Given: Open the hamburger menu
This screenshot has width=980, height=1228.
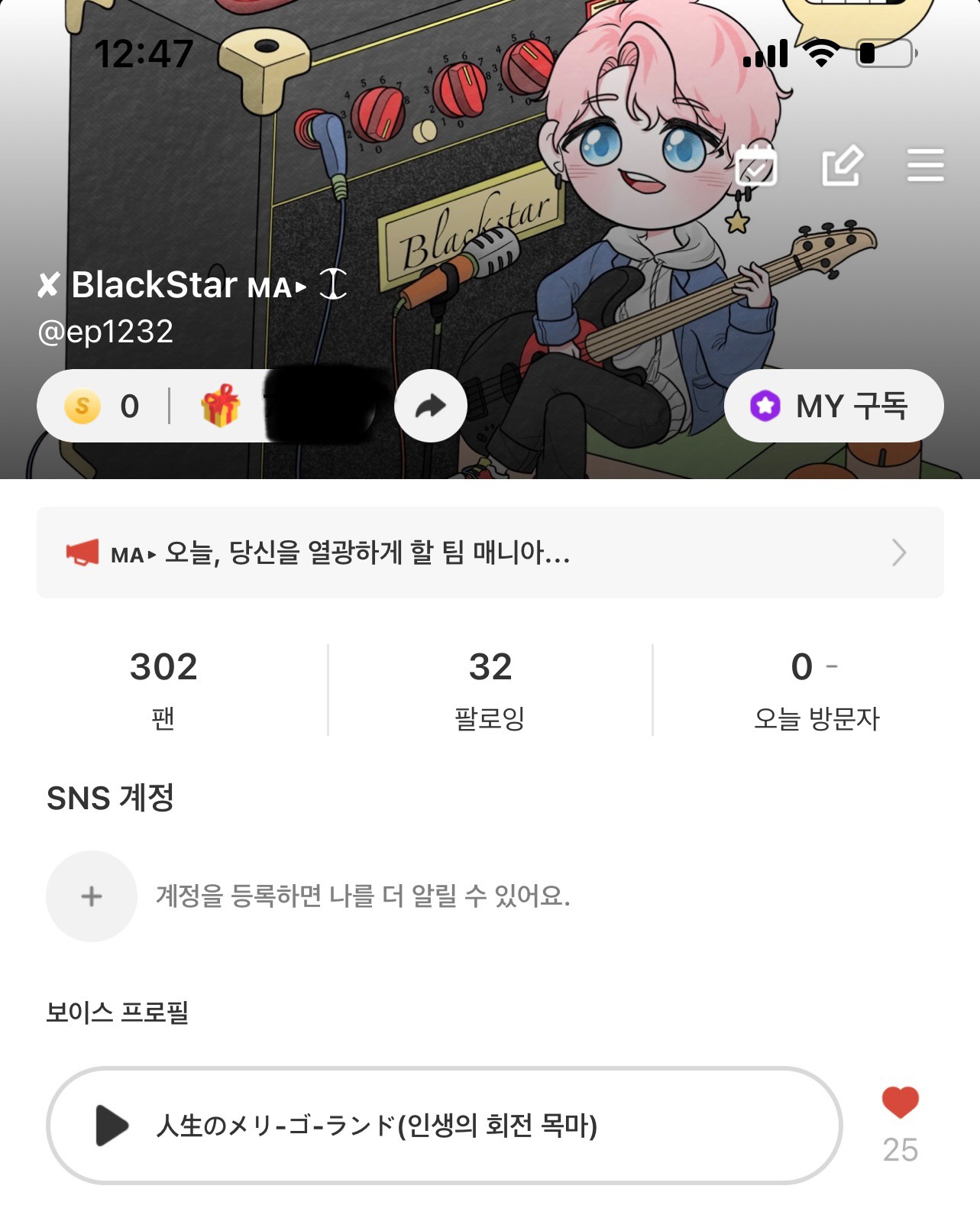Looking at the screenshot, I should click(x=925, y=165).
